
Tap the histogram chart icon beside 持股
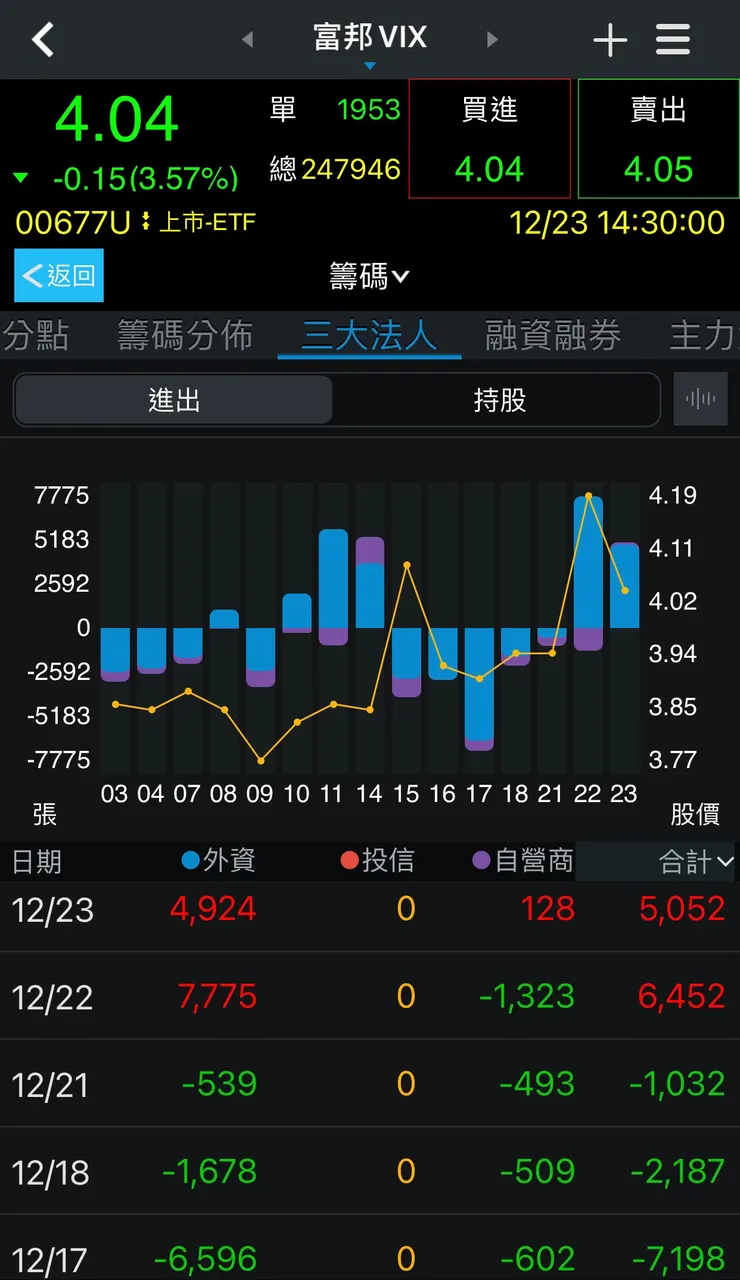(701, 398)
